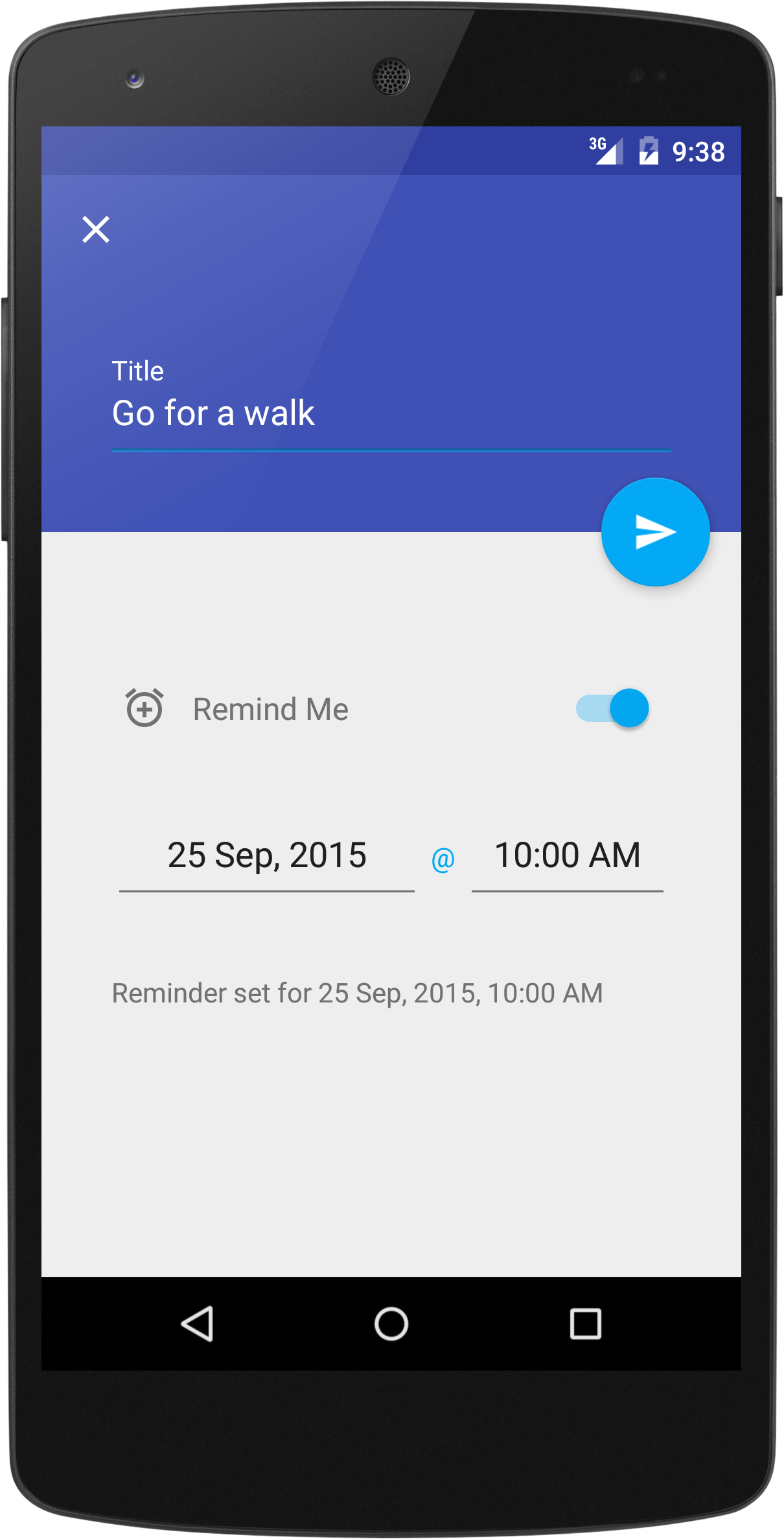This screenshot has height=1539, width=784.
Task: Close the to-do editor with X
Action: click(x=96, y=229)
